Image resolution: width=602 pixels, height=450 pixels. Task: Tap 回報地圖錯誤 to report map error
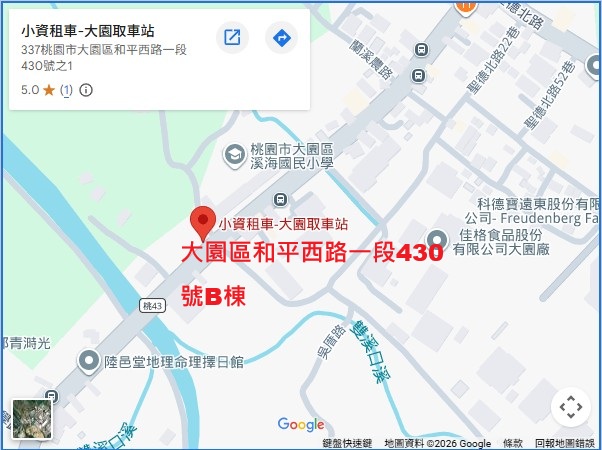click(566, 443)
